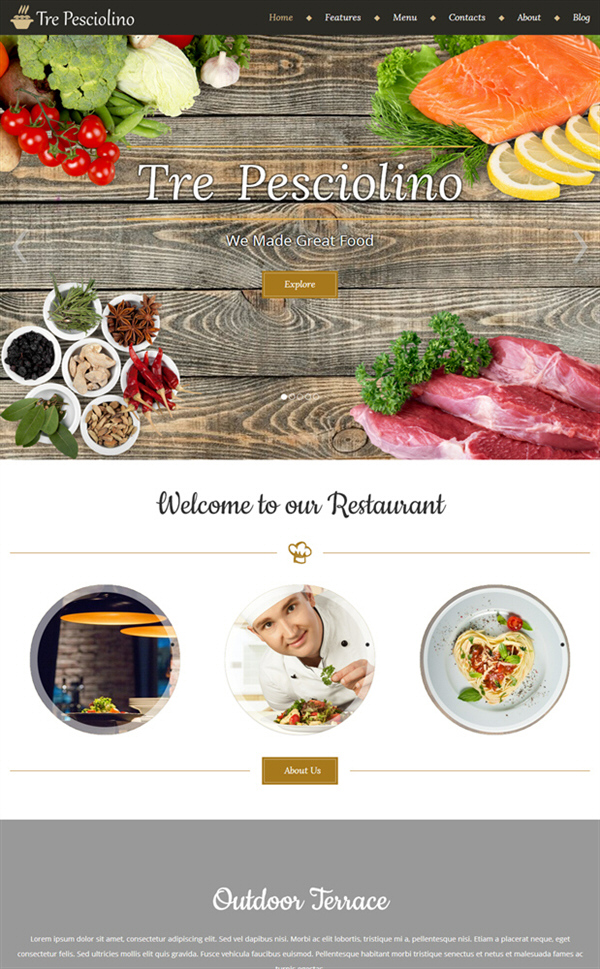Tap the Tre Pesciolino header logo
This screenshot has height=969, width=600.
[72, 18]
